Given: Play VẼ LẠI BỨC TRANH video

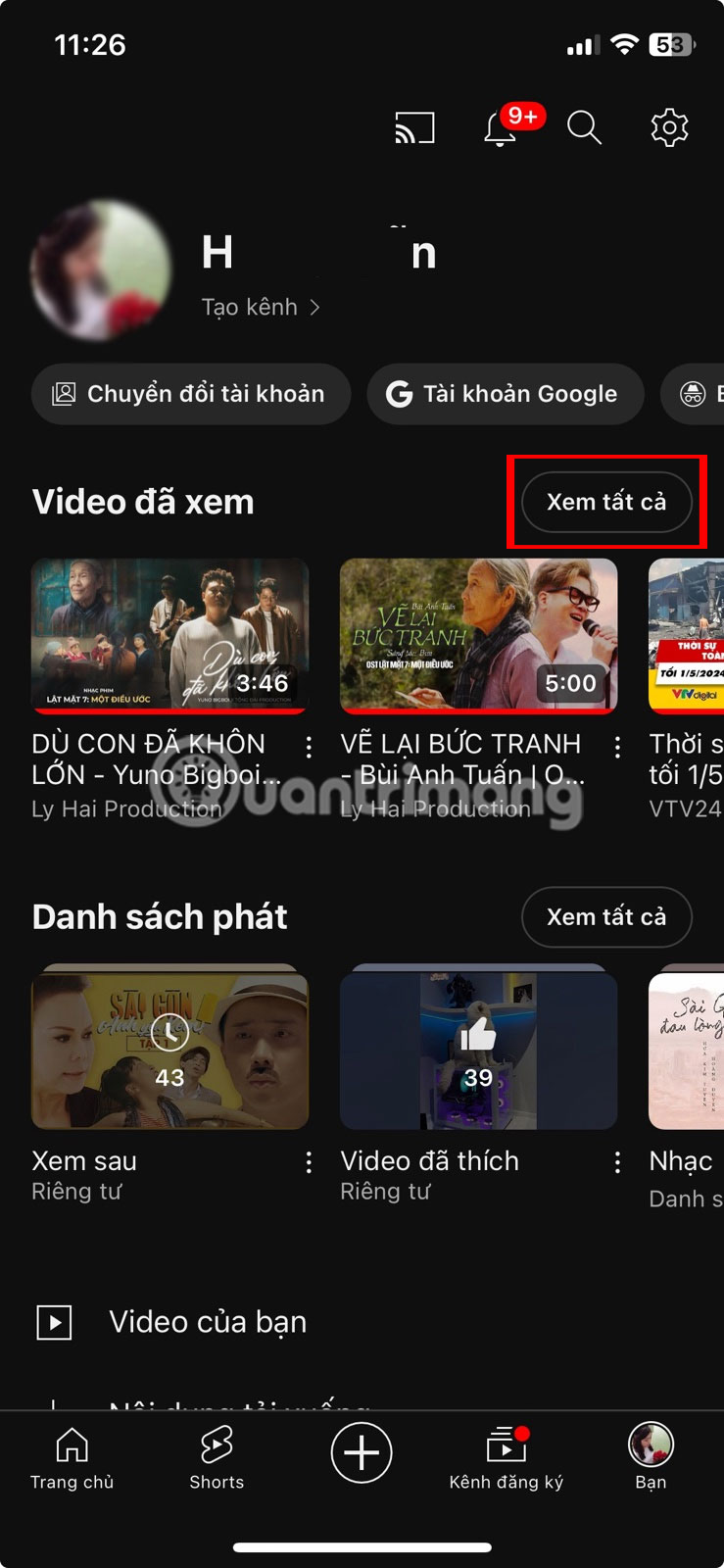Looking at the screenshot, I should [x=478, y=635].
